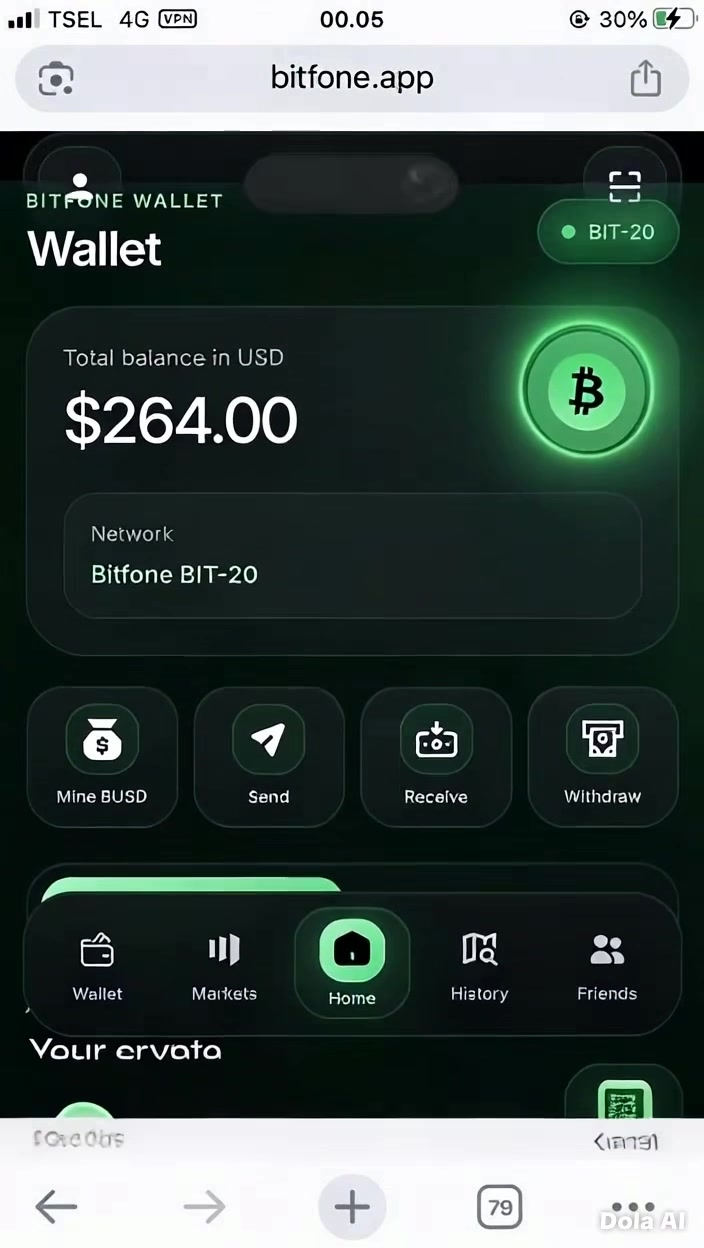Open the Friends tab
Image resolution: width=704 pixels, height=1248 pixels.
[x=607, y=966]
